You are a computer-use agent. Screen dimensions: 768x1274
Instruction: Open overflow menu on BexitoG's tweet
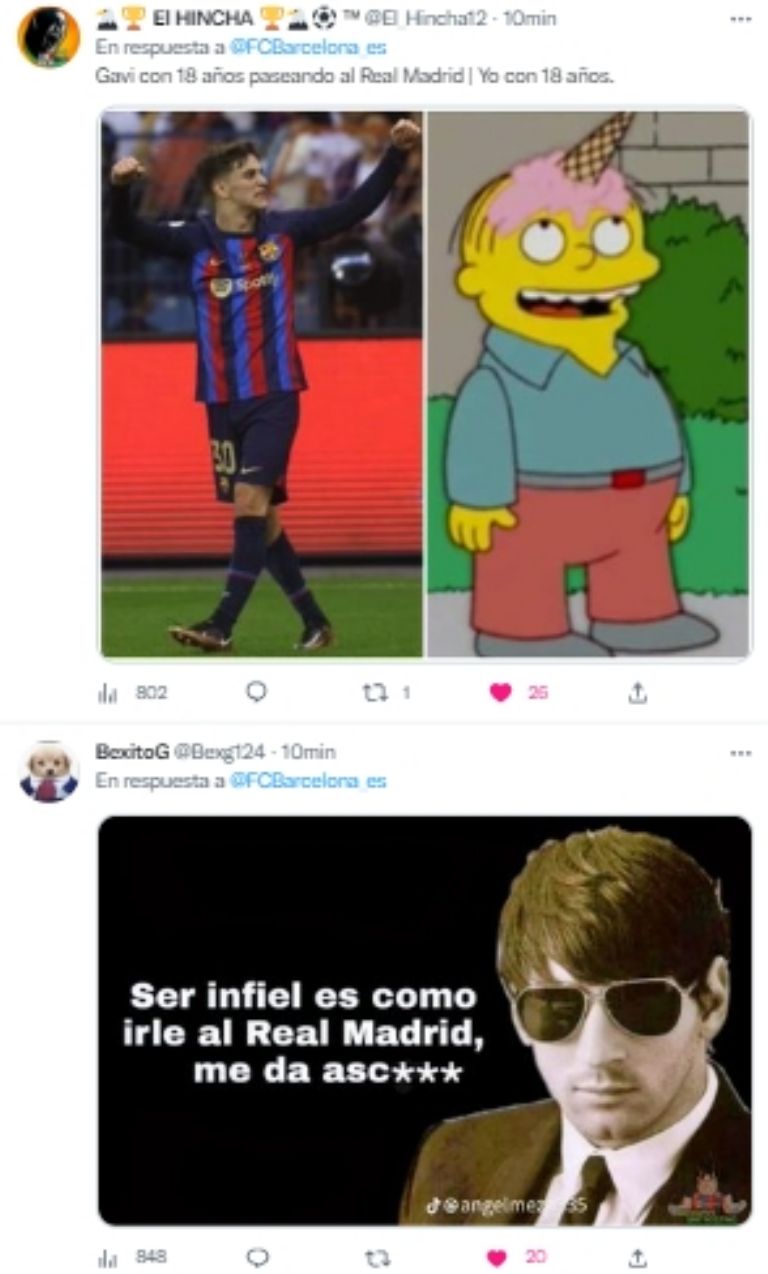tap(739, 753)
